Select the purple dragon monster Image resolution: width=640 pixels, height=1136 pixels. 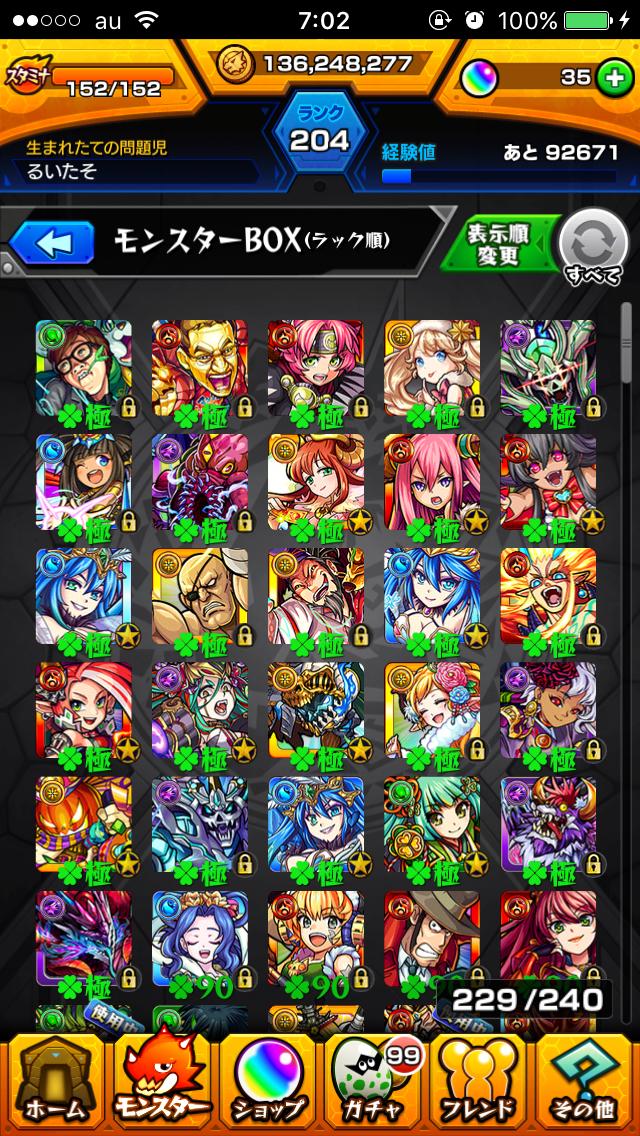click(84, 938)
